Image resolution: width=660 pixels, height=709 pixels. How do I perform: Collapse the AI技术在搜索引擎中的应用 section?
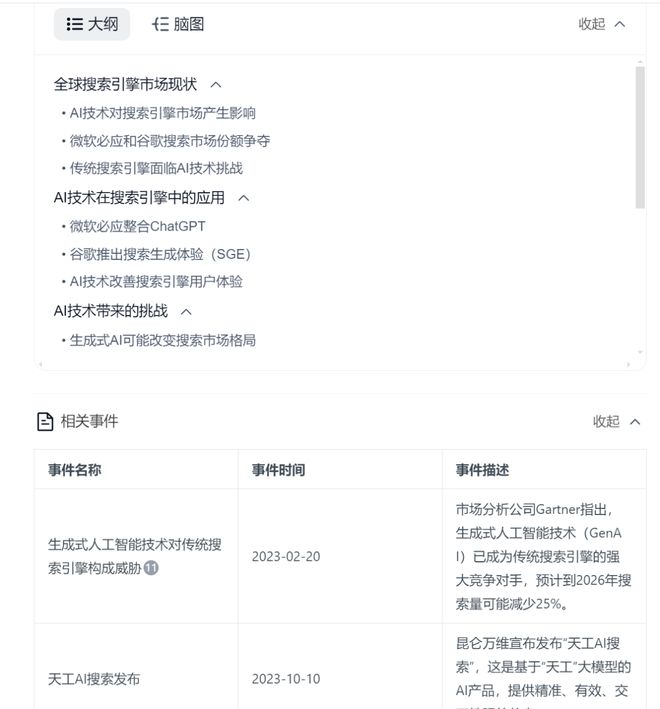[x=243, y=198]
